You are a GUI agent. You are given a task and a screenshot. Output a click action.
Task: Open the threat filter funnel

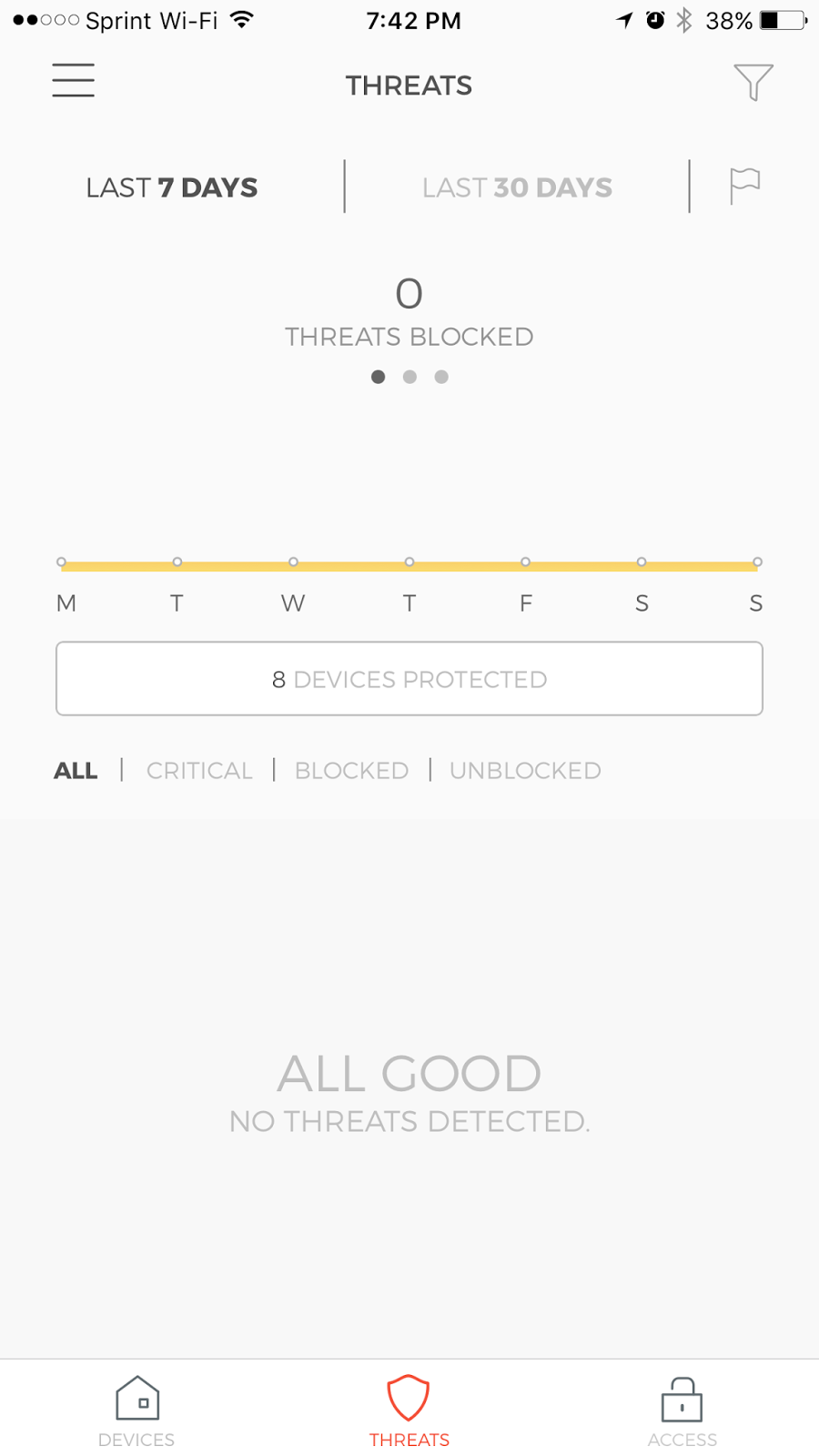pyautogui.click(x=753, y=83)
